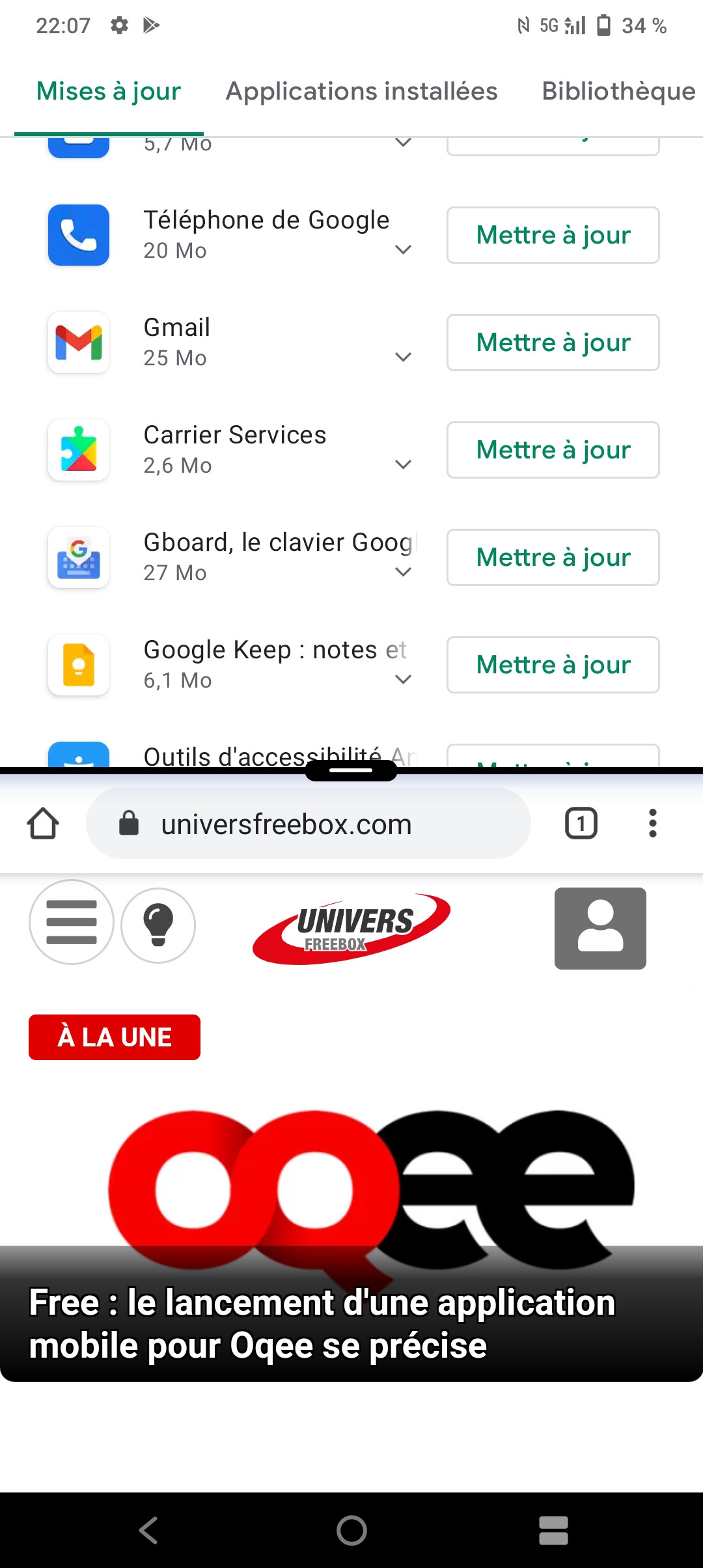This screenshot has width=703, height=1568.
Task: Open the Bibliothèque tab
Action: [x=618, y=92]
